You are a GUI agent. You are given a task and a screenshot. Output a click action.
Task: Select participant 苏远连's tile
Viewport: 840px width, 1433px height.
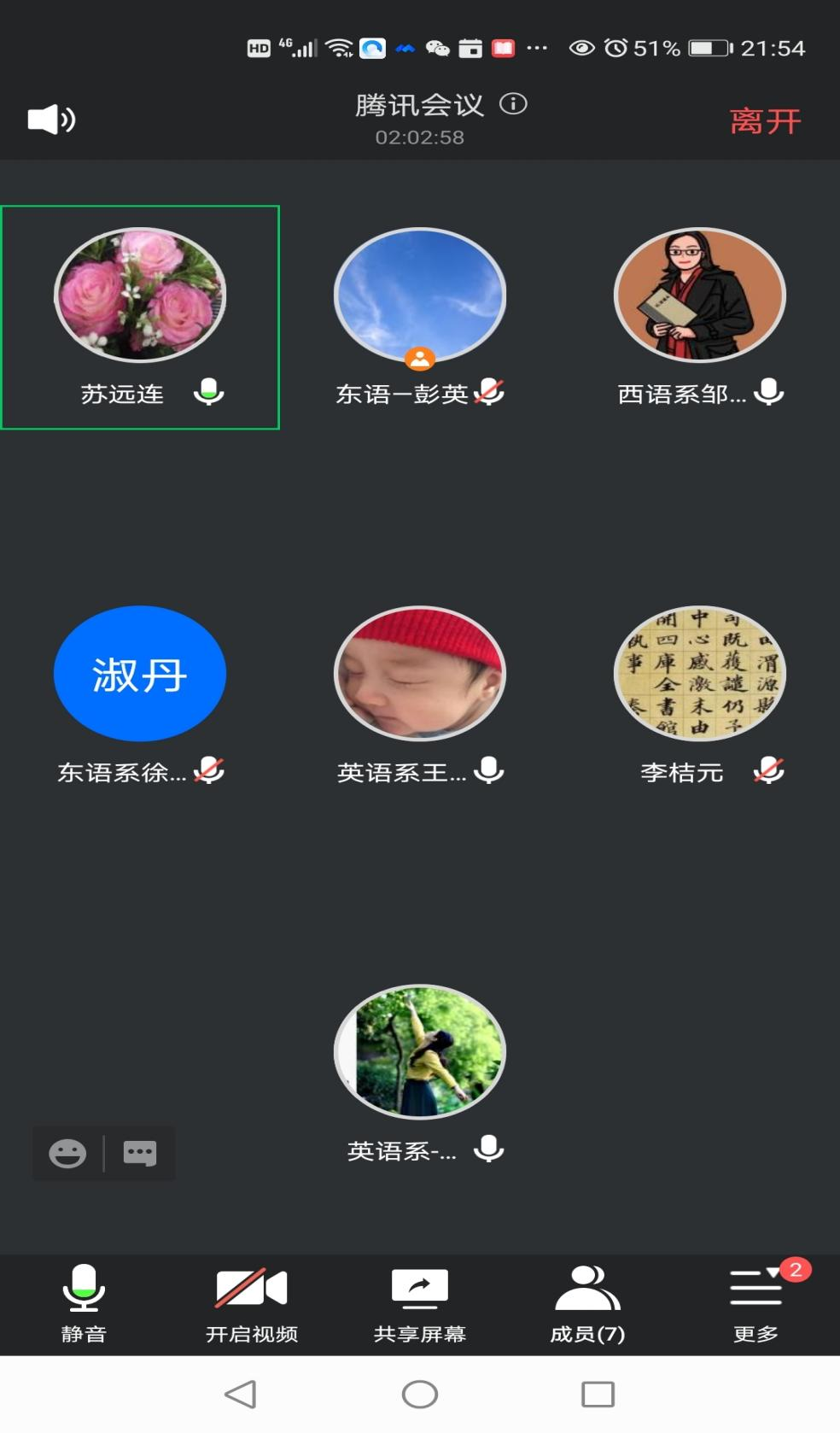point(140,317)
